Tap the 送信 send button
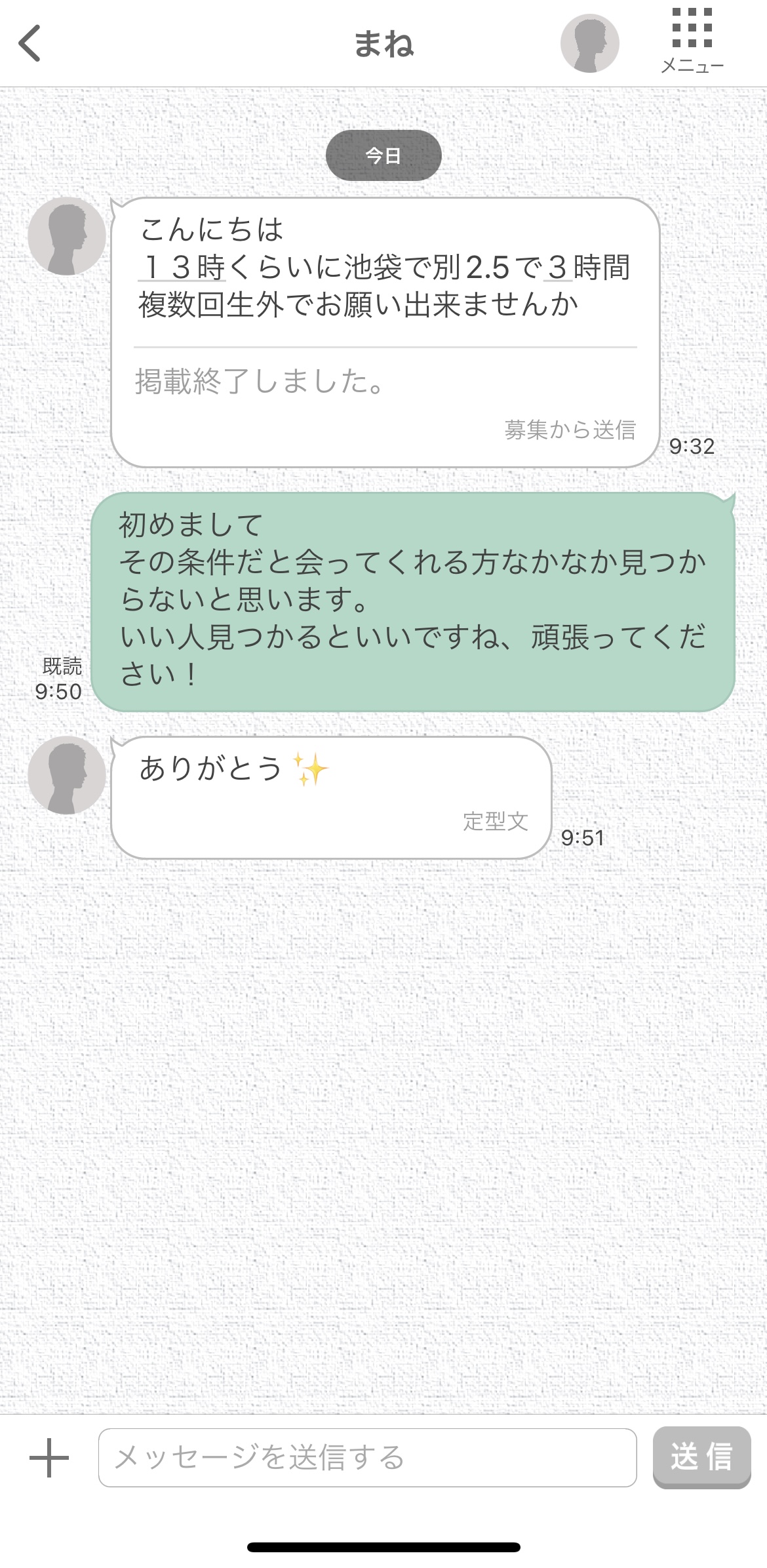 pos(701,1457)
